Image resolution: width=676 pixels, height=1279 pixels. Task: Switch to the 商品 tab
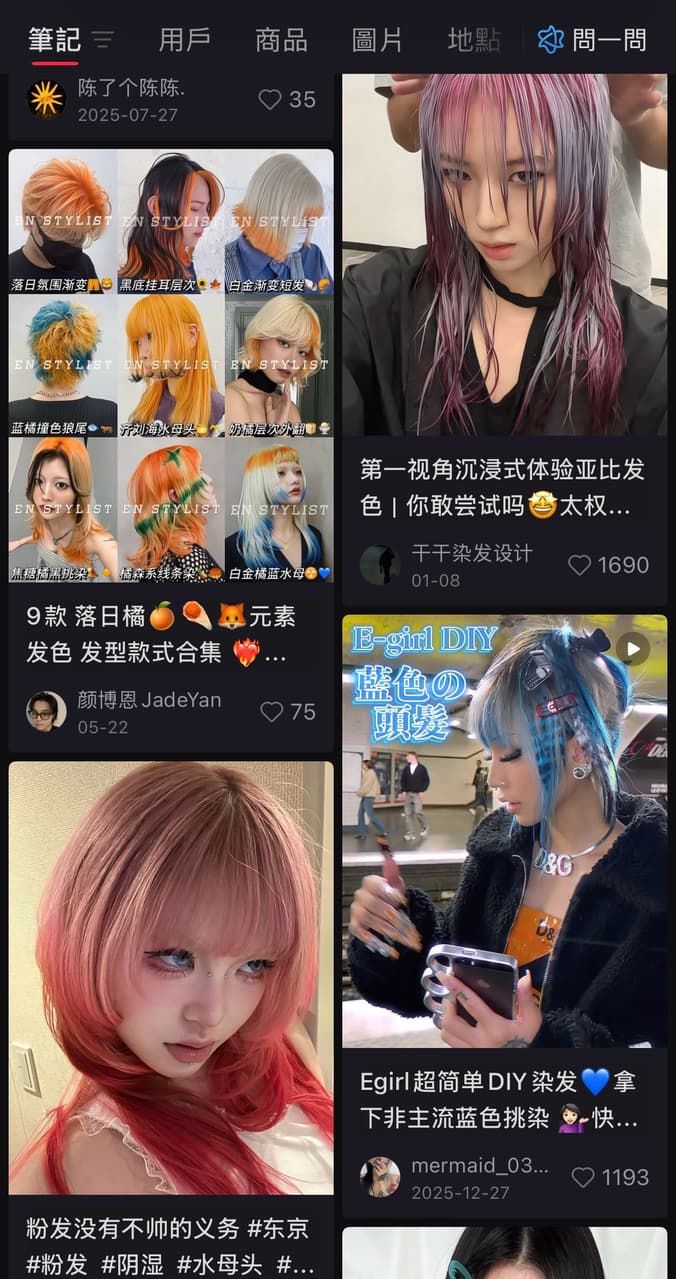[281, 40]
